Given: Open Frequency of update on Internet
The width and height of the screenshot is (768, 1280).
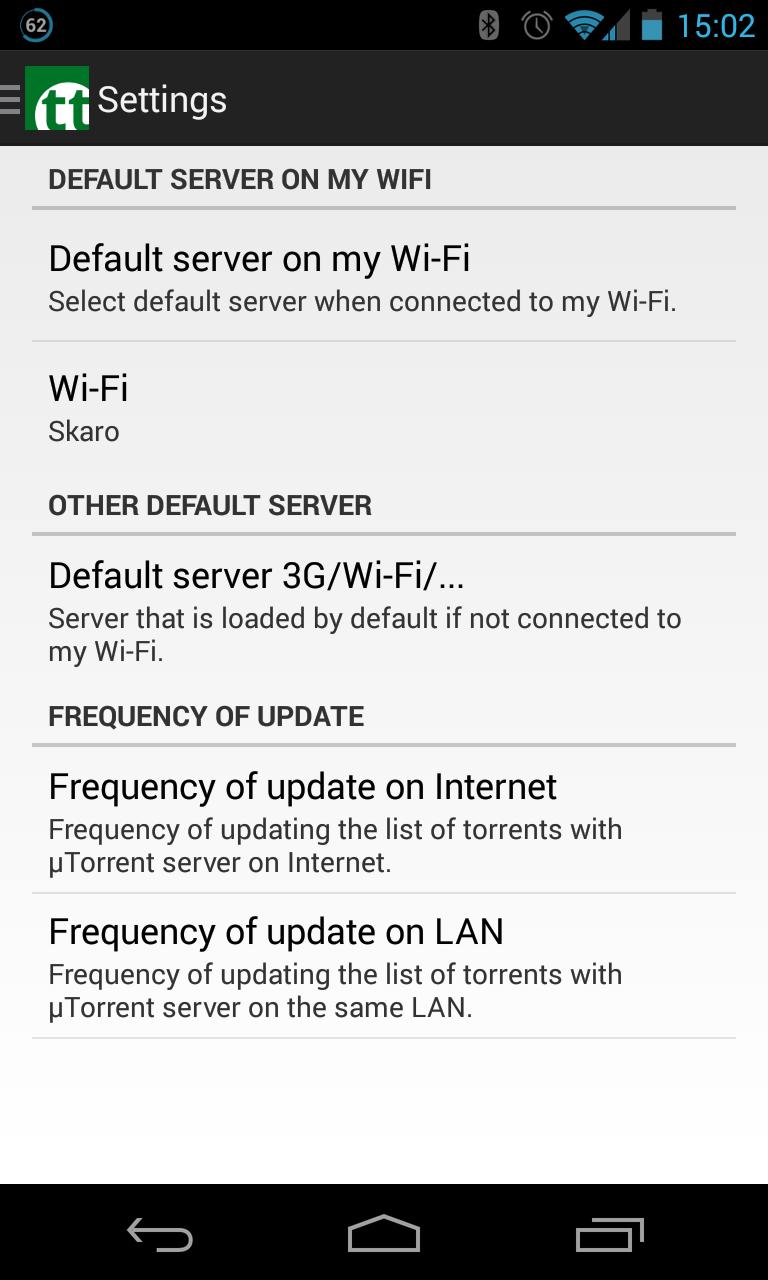Looking at the screenshot, I should pos(384,821).
